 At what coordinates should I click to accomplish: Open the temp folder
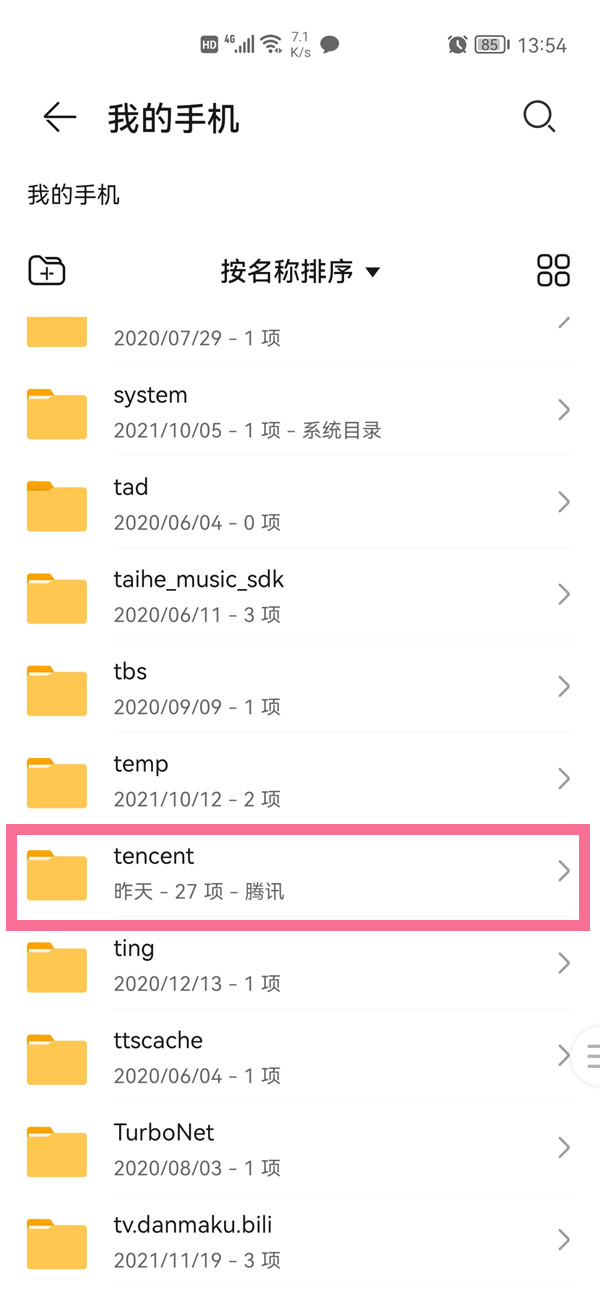(300, 780)
